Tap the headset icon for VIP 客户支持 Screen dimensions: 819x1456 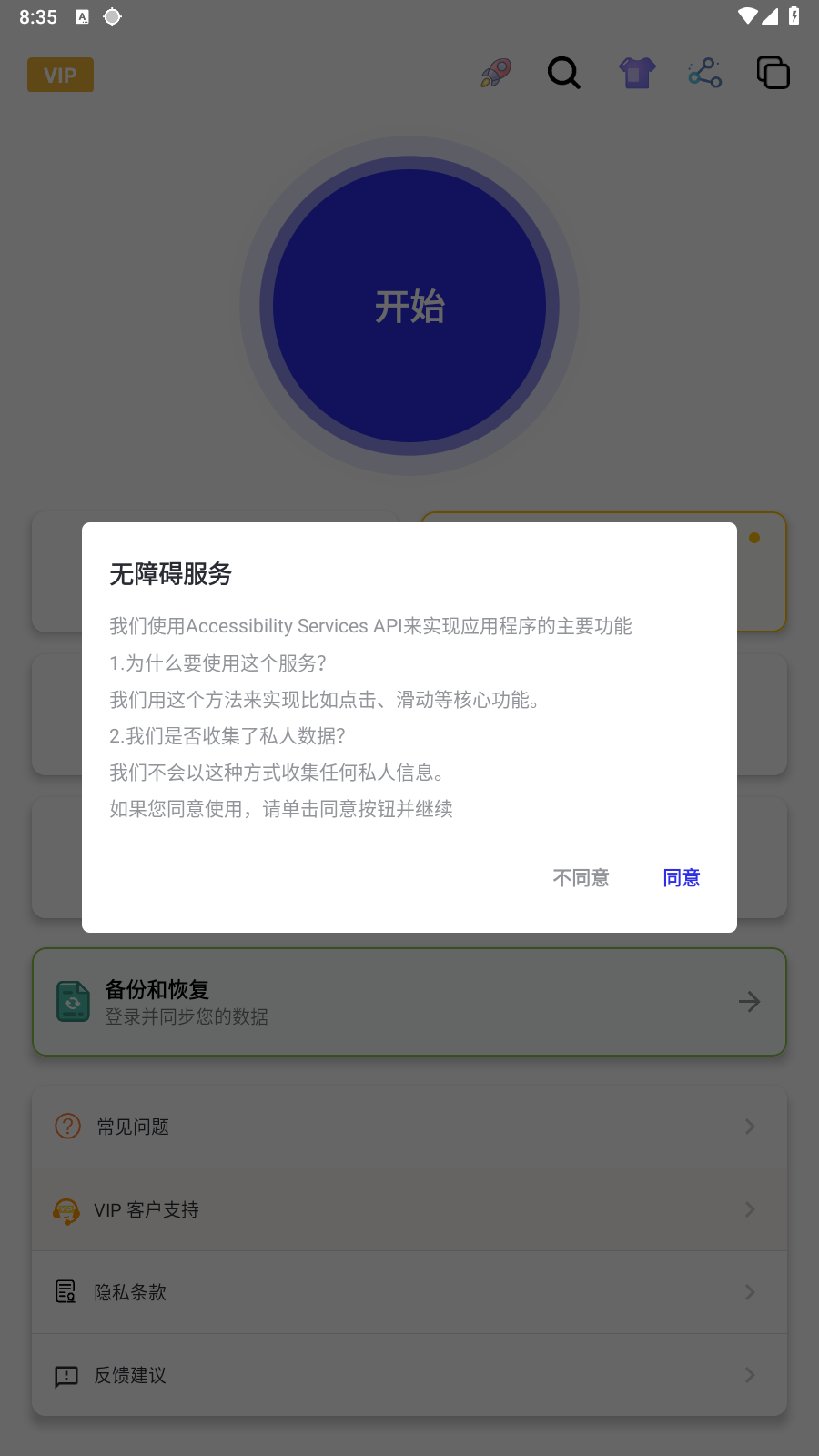click(66, 1210)
